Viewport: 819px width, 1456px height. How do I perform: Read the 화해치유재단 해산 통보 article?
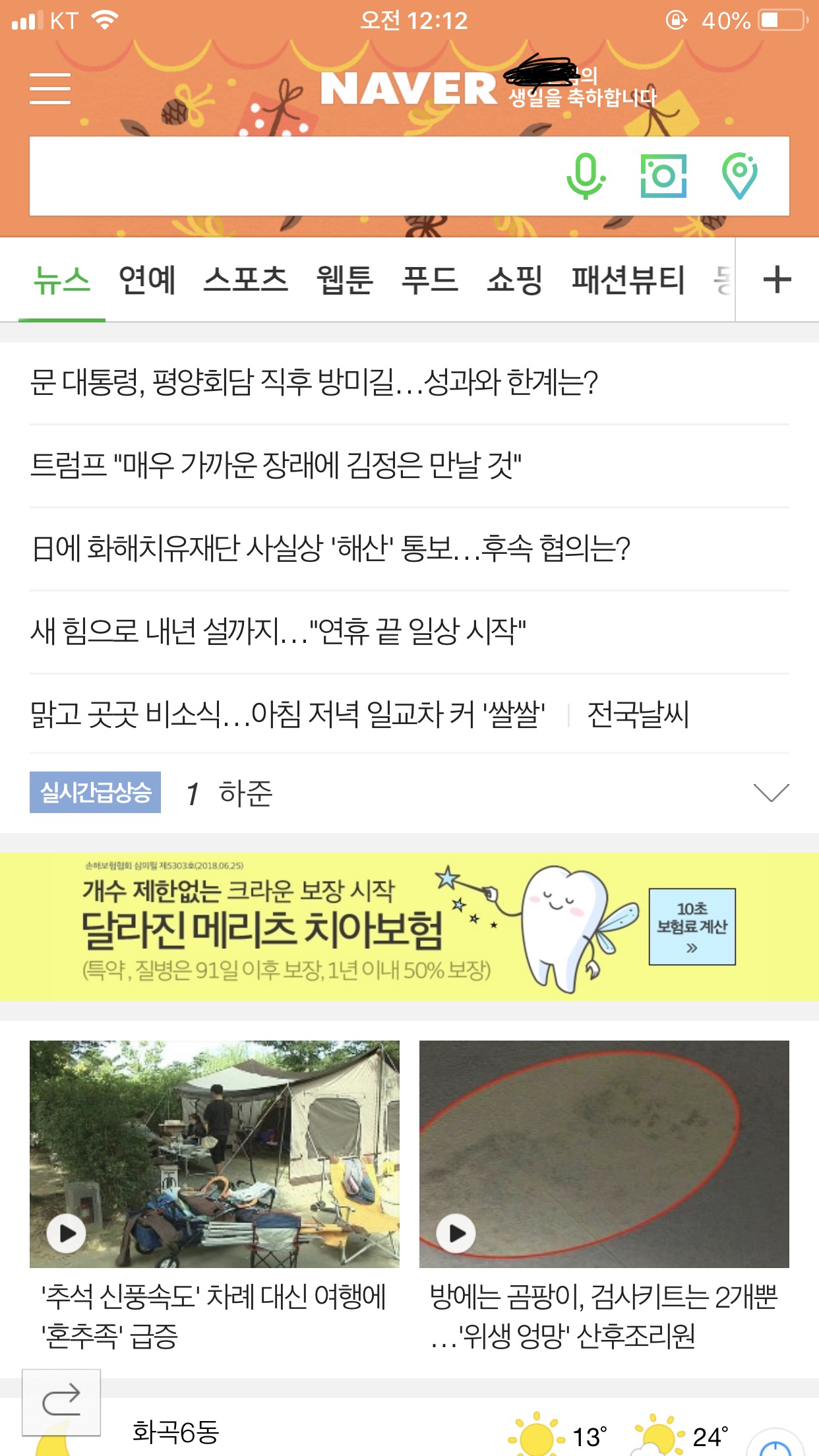tap(331, 549)
